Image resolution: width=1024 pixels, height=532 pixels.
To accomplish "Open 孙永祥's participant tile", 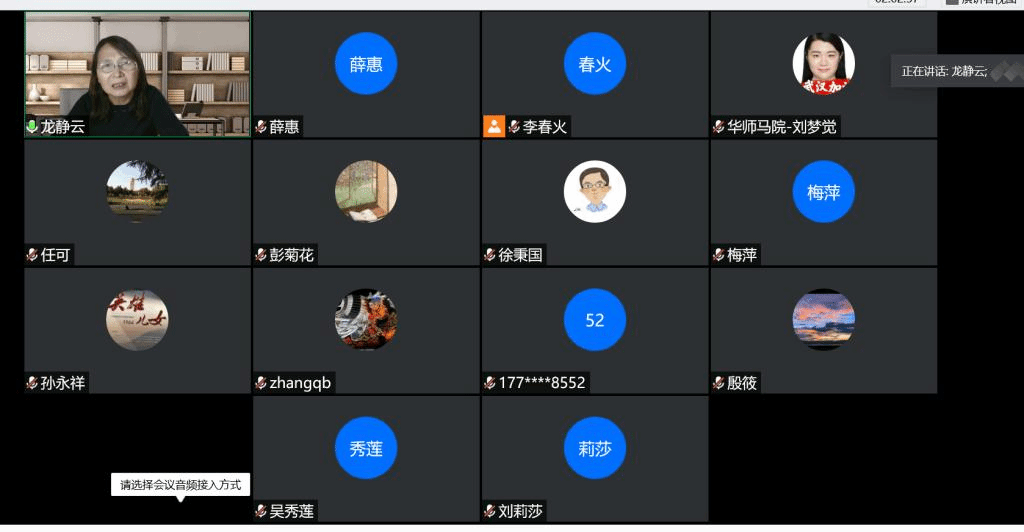I will tap(137, 330).
